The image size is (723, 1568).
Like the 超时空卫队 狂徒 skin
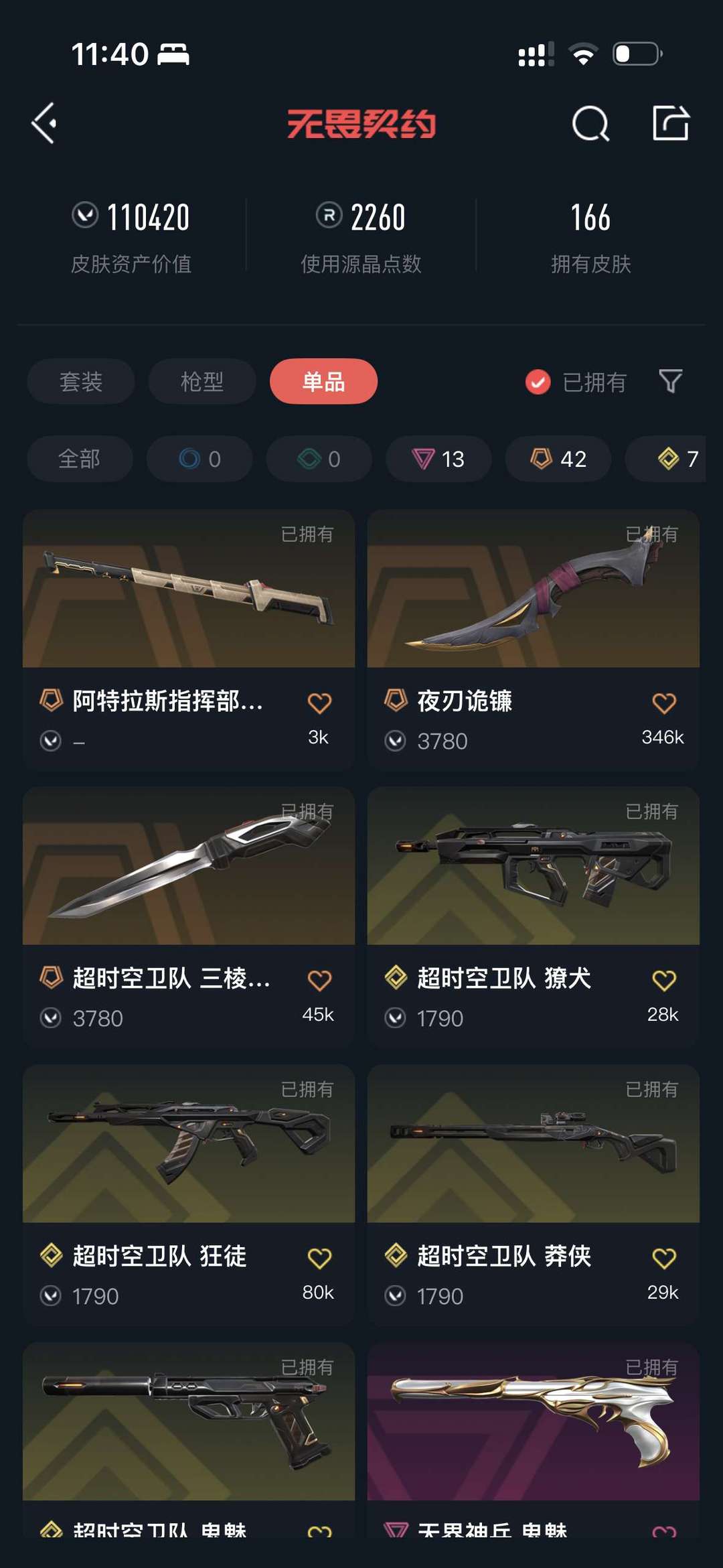pos(319,1258)
